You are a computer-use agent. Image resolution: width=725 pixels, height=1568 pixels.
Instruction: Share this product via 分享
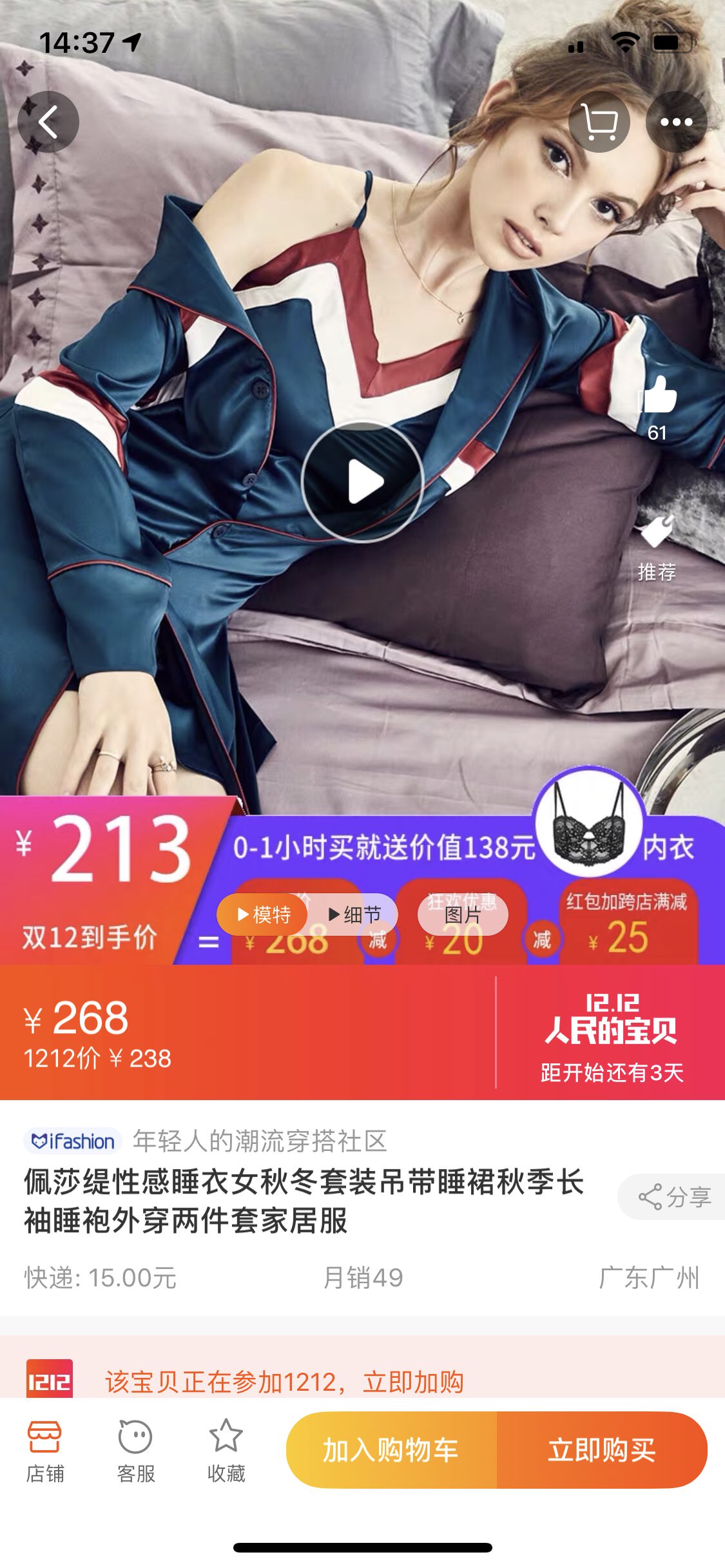(x=672, y=1197)
